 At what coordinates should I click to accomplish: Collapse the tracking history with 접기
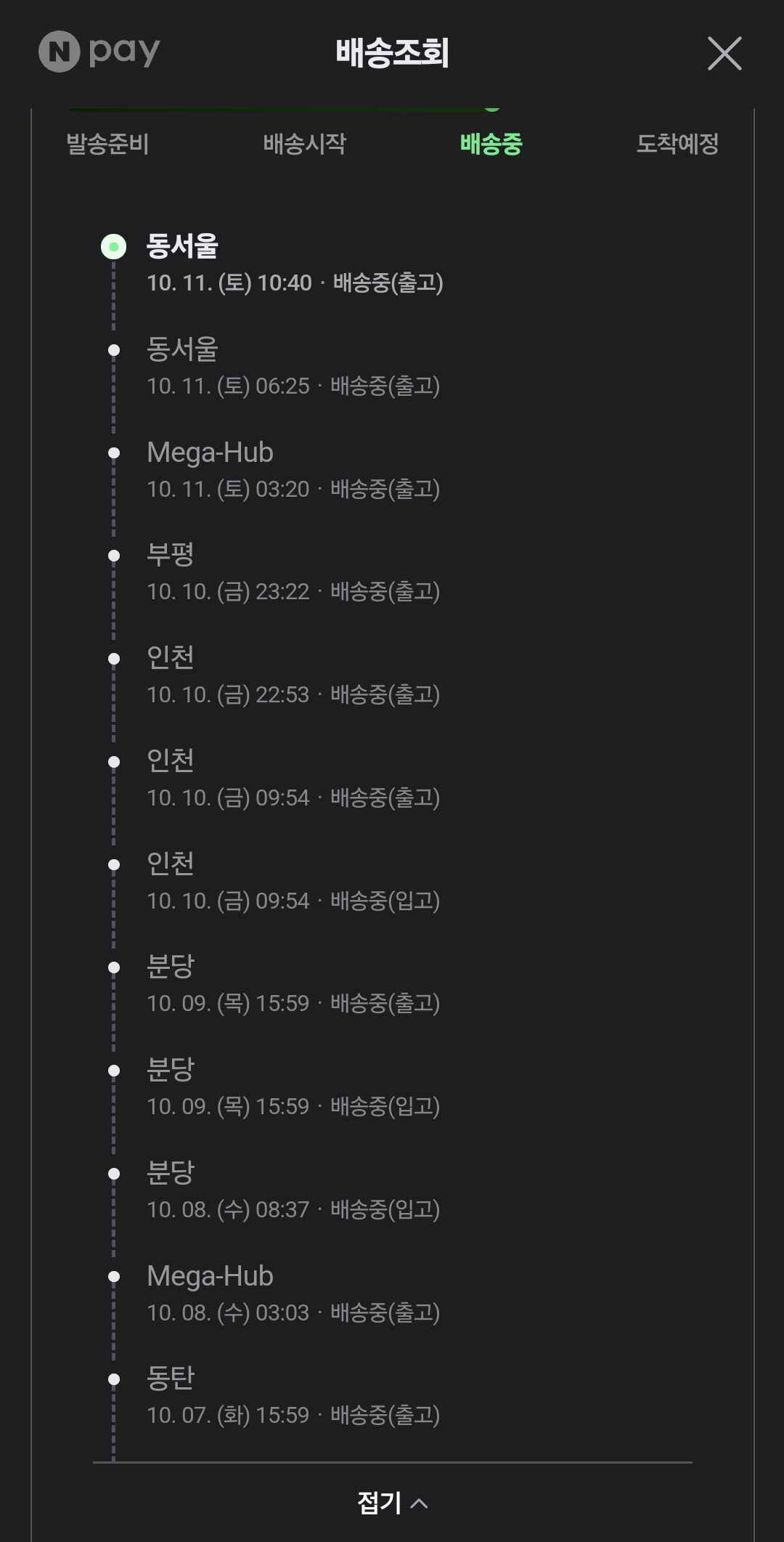[392, 1503]
